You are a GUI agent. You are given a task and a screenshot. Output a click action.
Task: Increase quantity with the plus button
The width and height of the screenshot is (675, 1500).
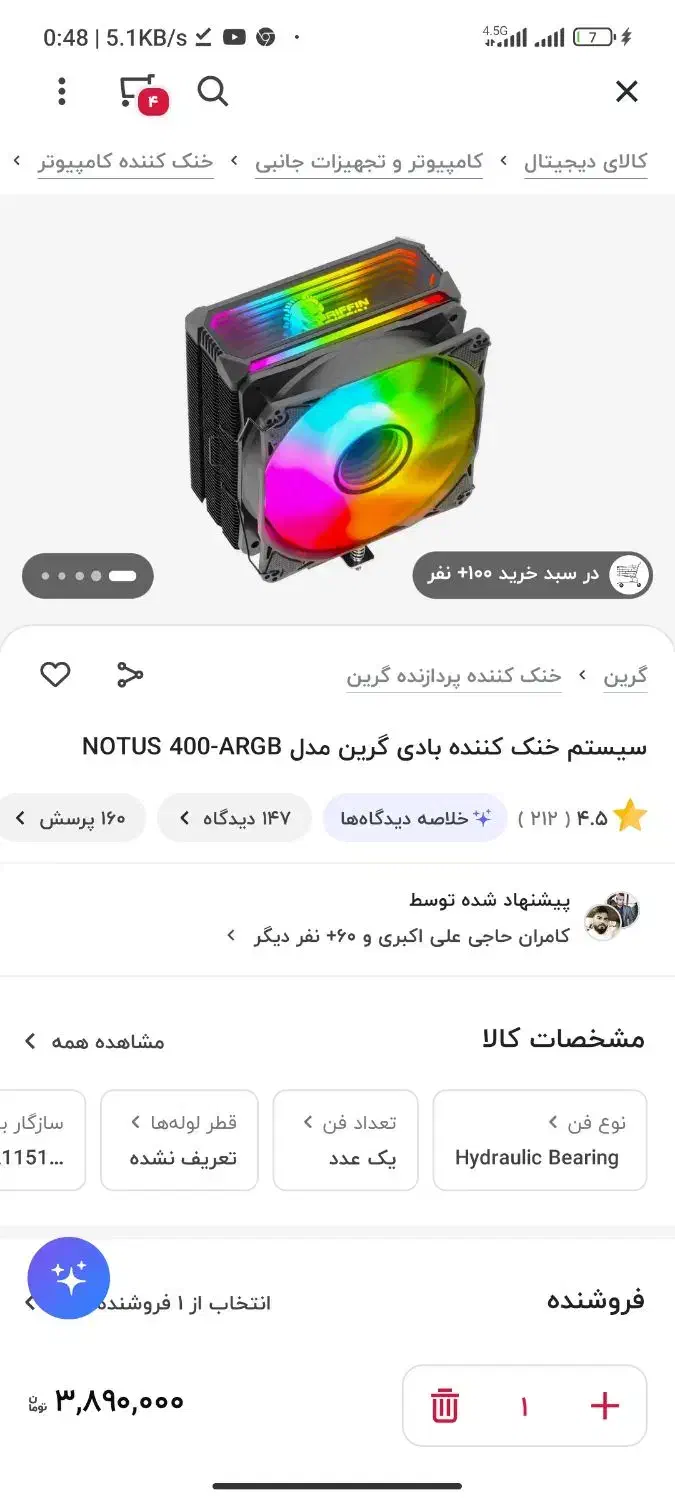tap(604, 1406)
